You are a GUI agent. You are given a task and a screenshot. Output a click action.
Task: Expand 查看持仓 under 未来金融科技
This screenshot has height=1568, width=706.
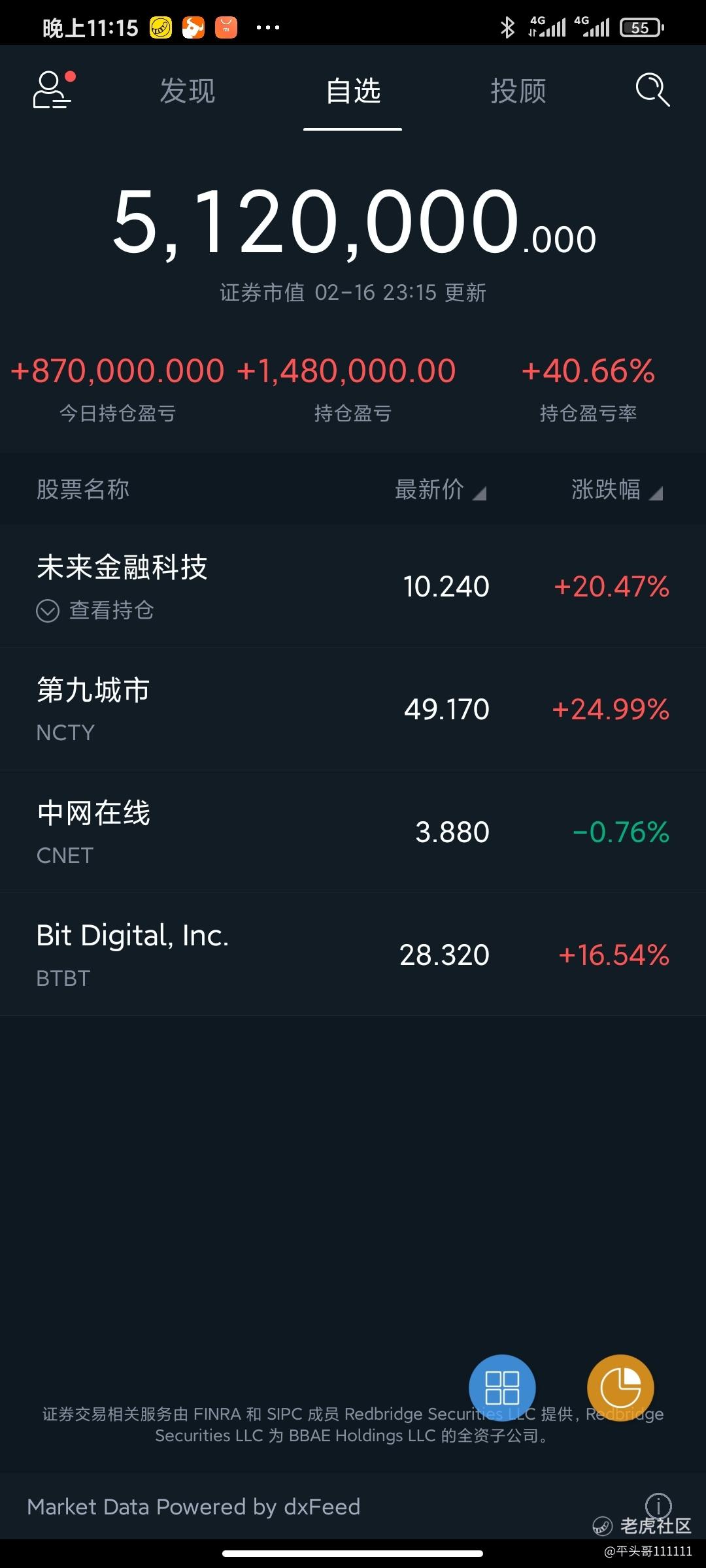[x=95, y=611]
